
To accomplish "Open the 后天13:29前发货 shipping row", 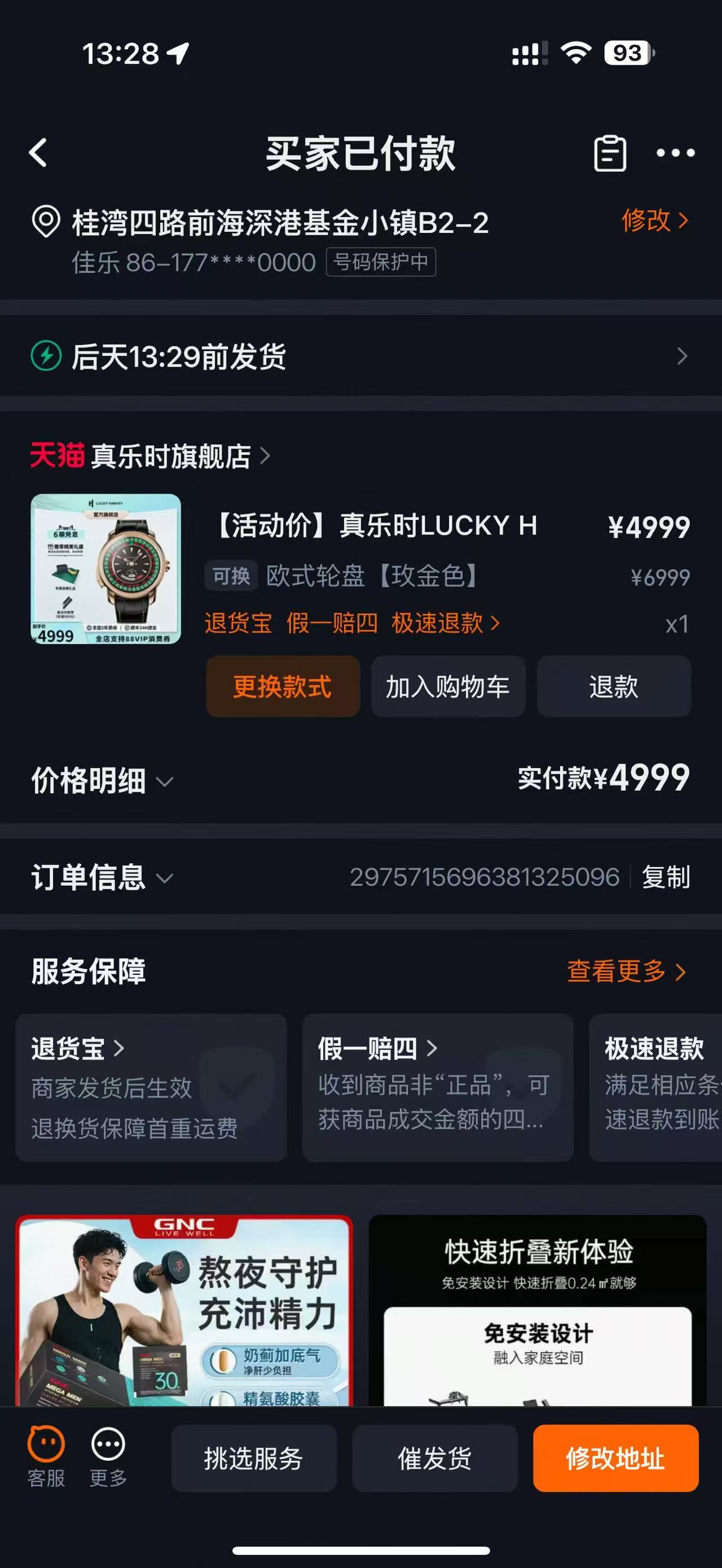I will coord(360,356).
